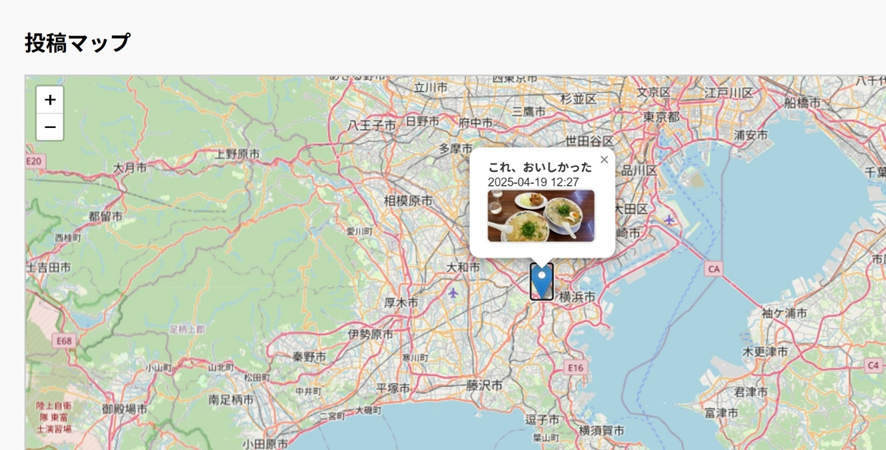This screenshot has height=450, width=886.
Task: Open the food photo in the popup
Action: click(x=540, y=216)
